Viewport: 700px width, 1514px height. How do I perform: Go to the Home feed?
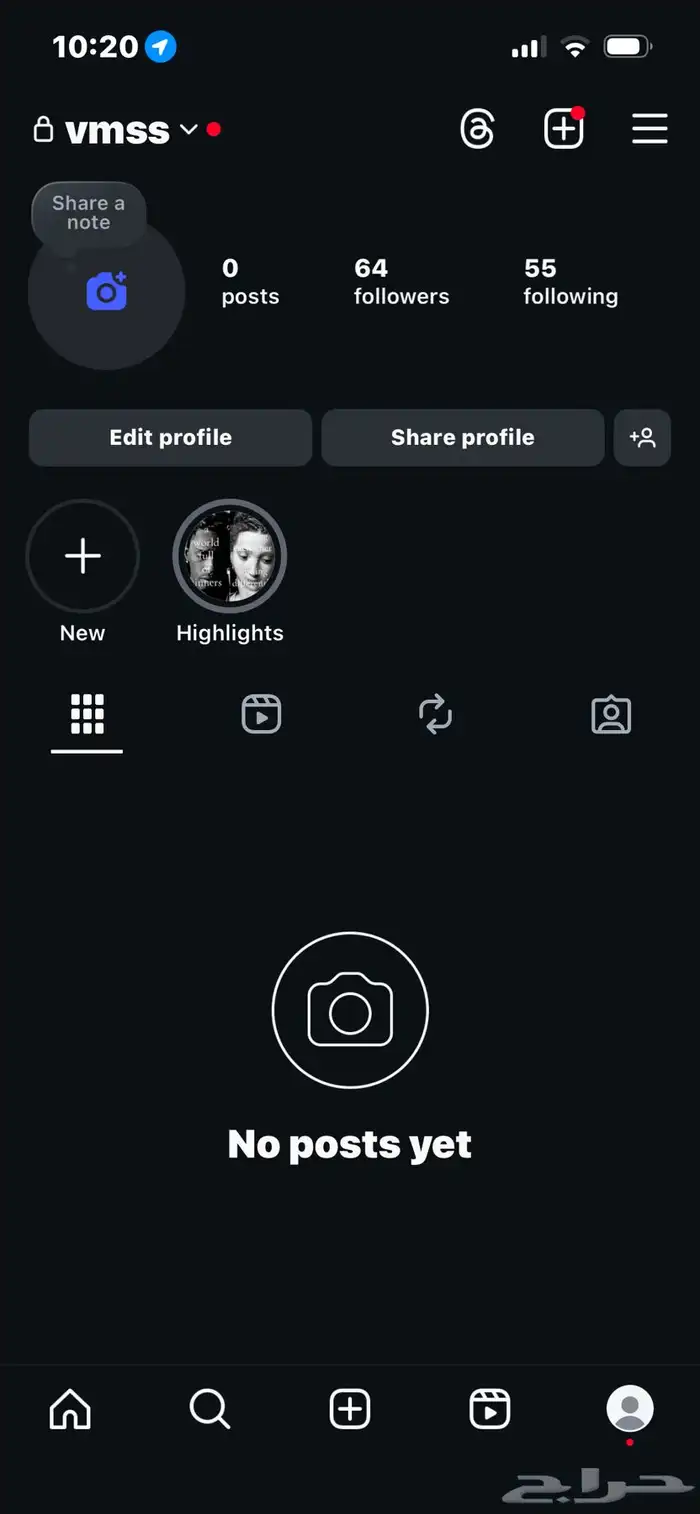pos(70,1410)
